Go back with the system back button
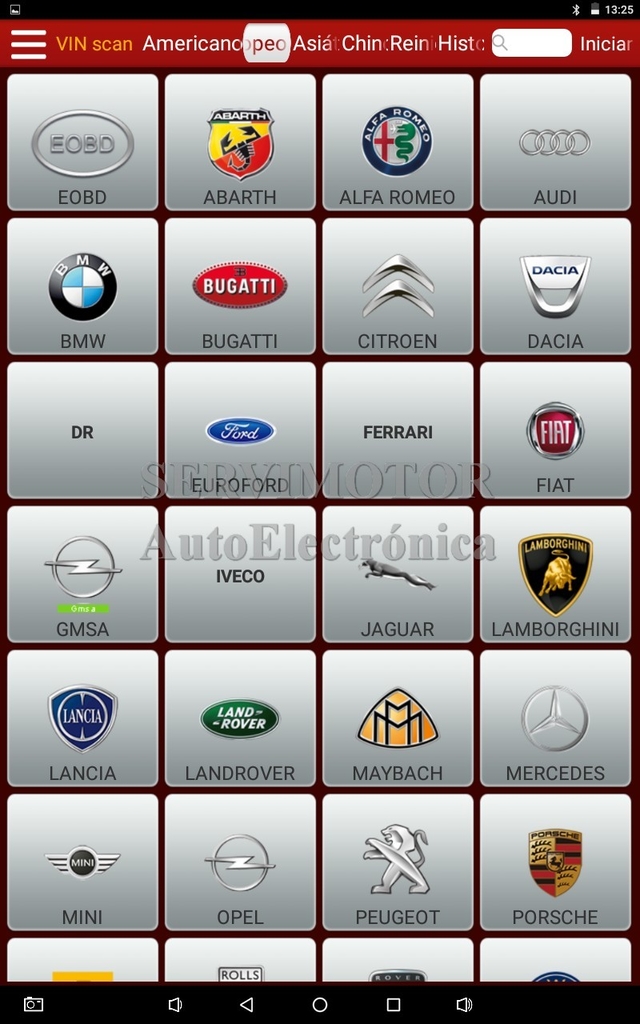Image resolution: width=640 pixels, height=1024 pixels. (246, 1004)
